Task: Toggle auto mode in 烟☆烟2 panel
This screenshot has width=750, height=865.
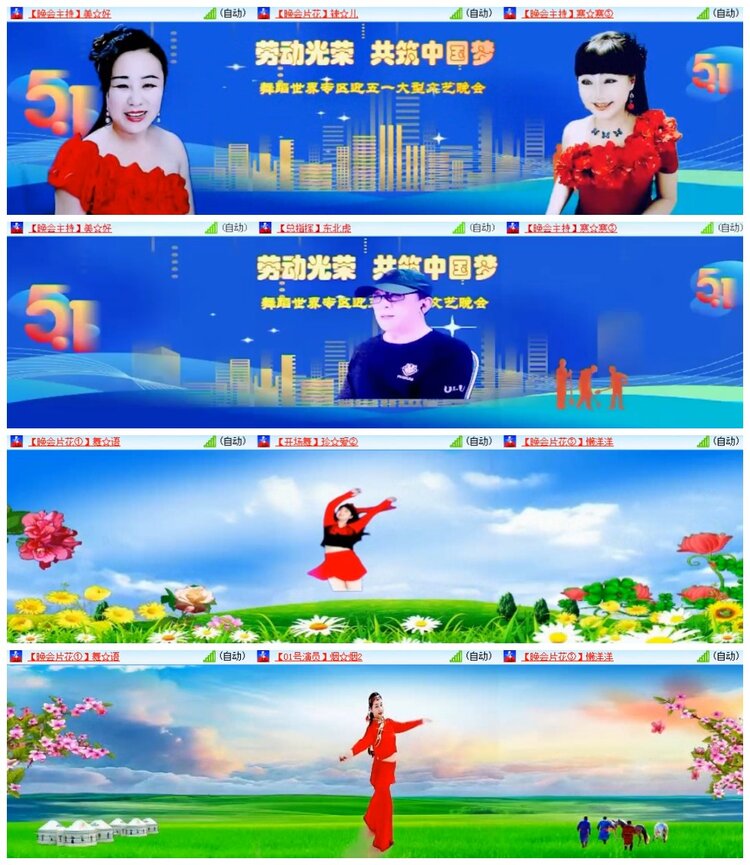Action: click(x=477, y=657)
